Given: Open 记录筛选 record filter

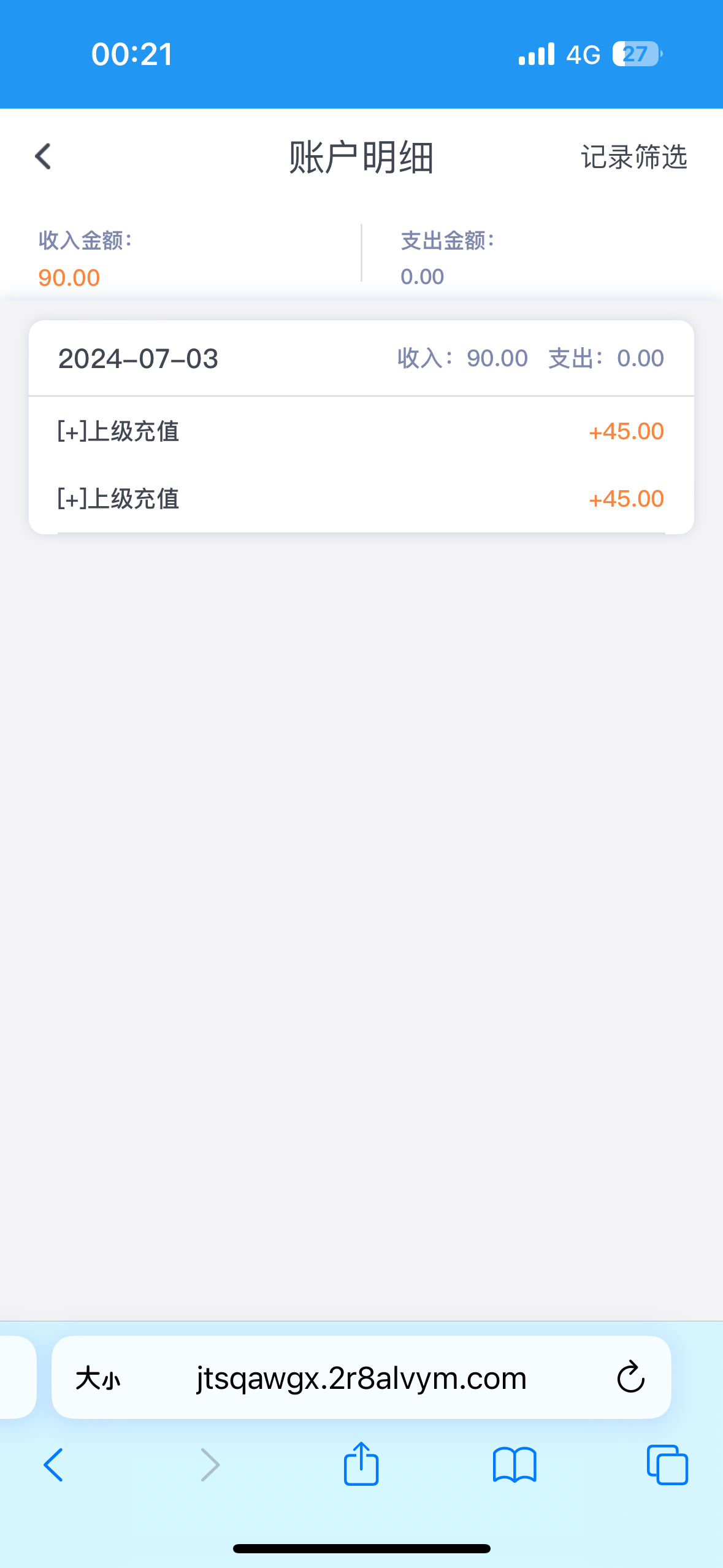Looking at the screenshot, I should [633, 157].
